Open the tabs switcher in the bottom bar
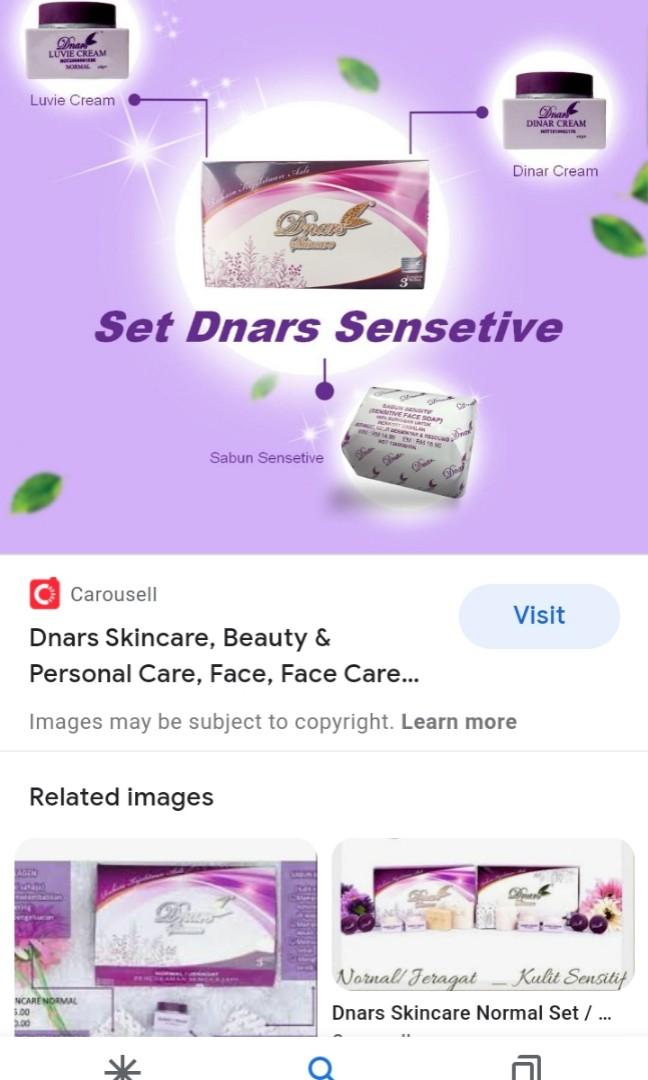Screen dimensions: 648x1080 (x=526, y=1068)
